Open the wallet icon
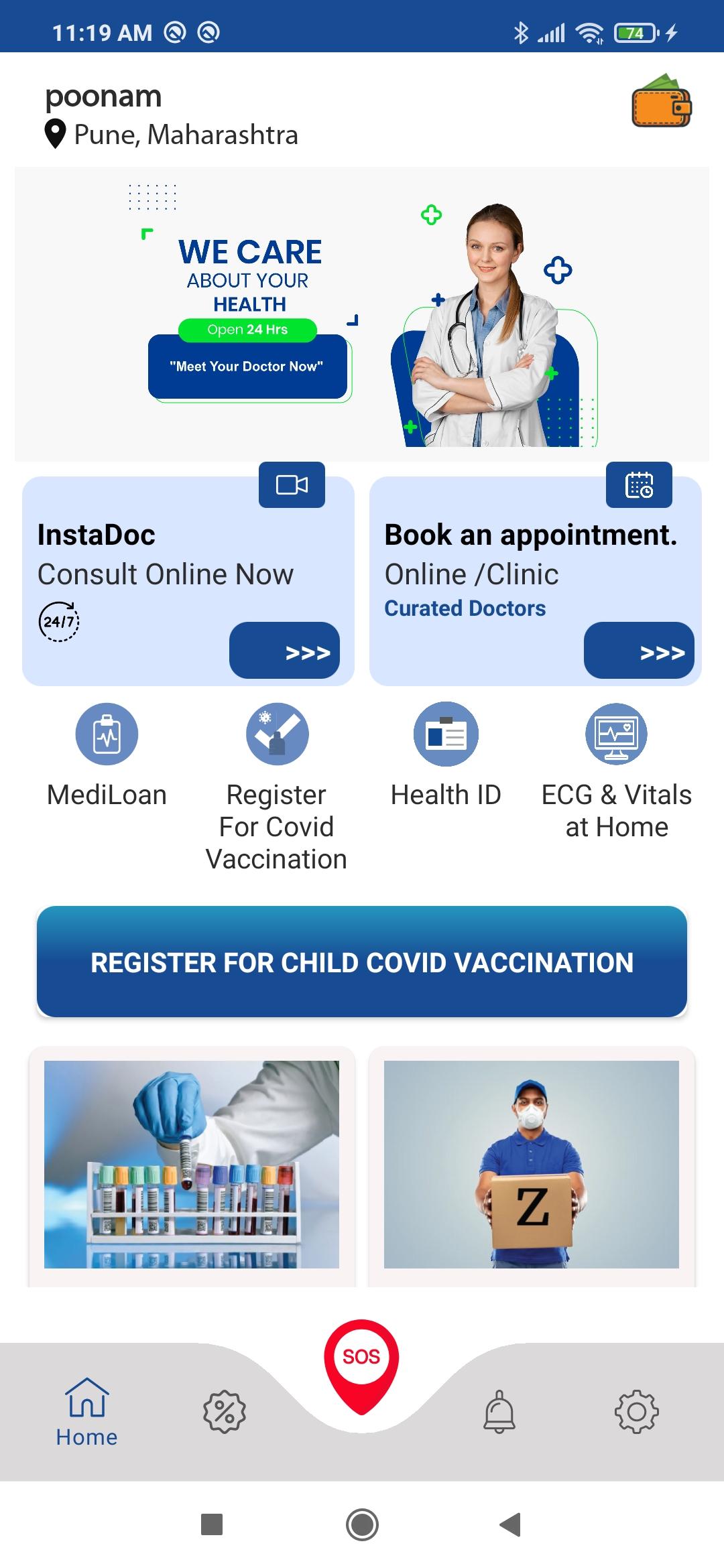724x1568 pixels. coord(661,102)
